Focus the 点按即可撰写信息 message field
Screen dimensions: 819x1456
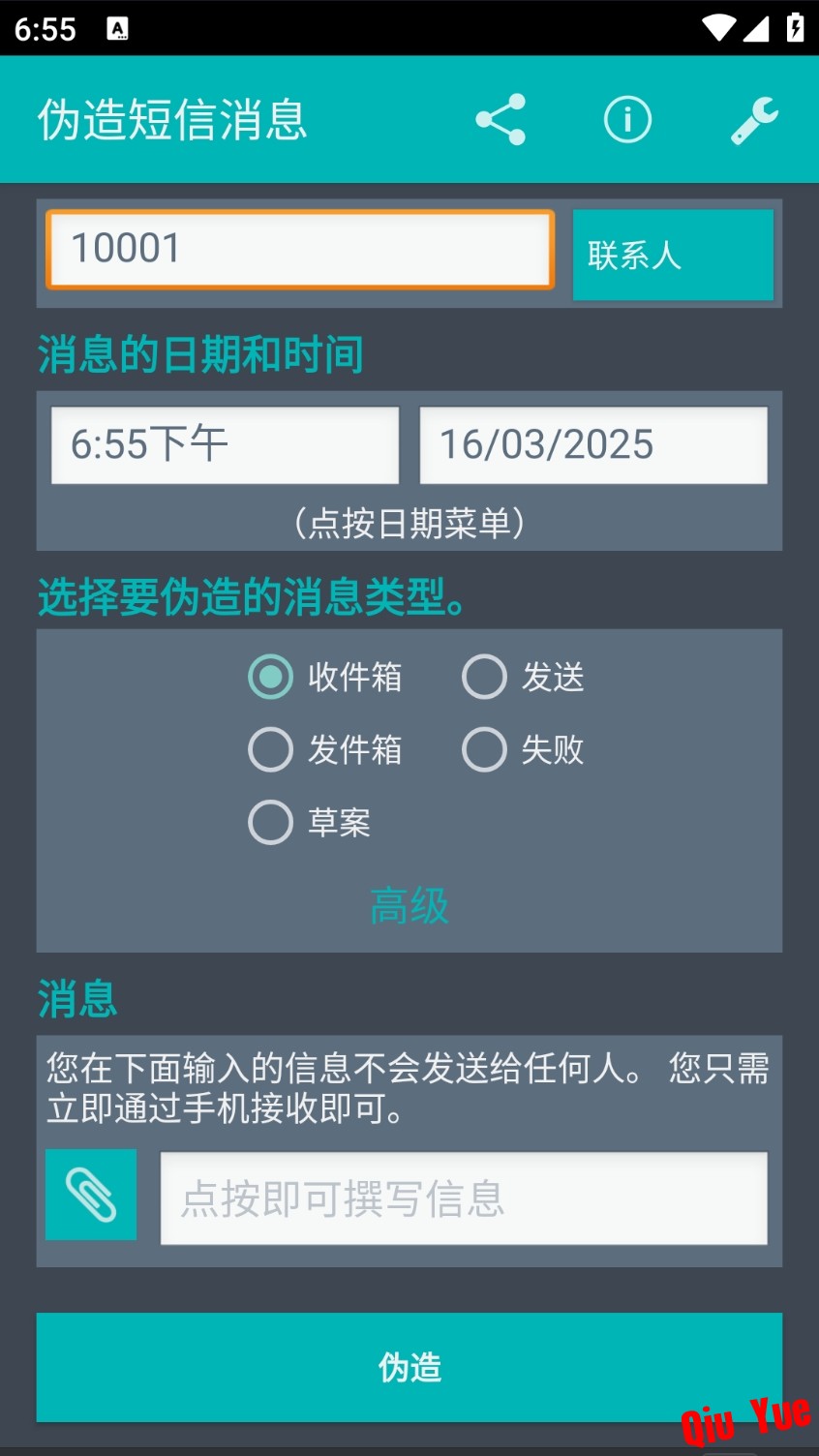tap(464, 1198)
